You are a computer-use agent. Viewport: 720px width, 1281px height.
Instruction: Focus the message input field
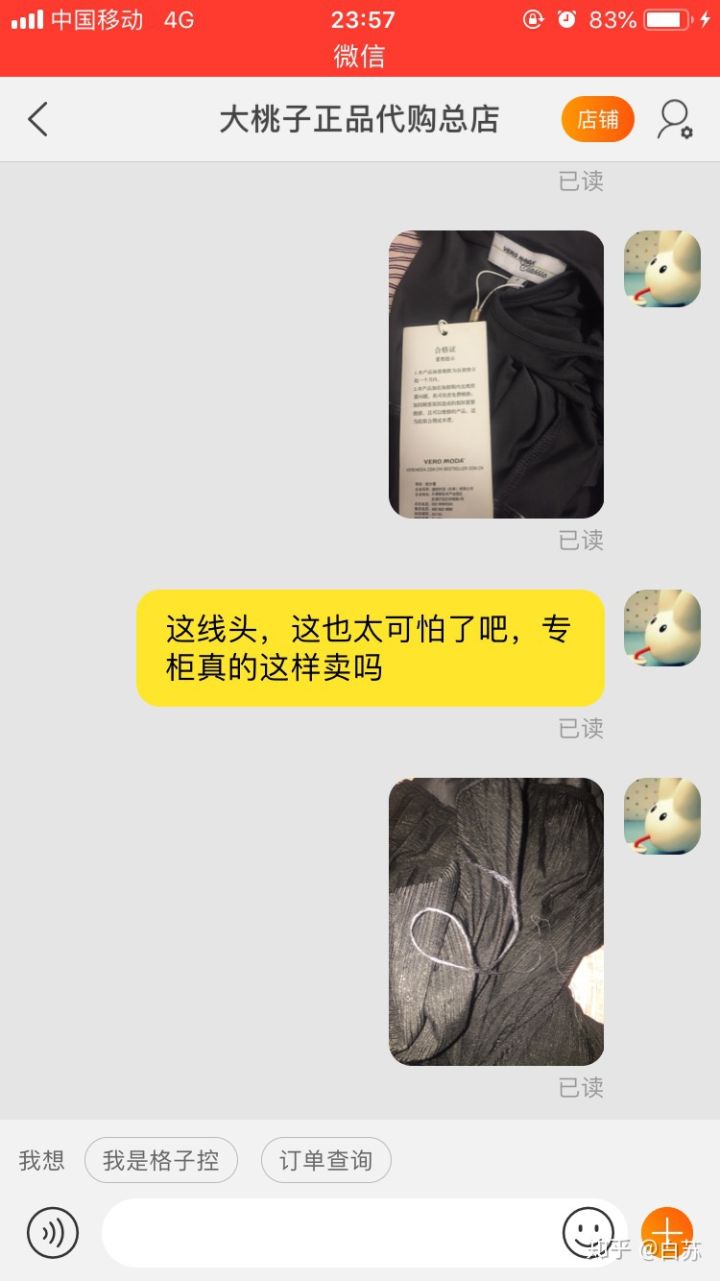[330, 1232]
